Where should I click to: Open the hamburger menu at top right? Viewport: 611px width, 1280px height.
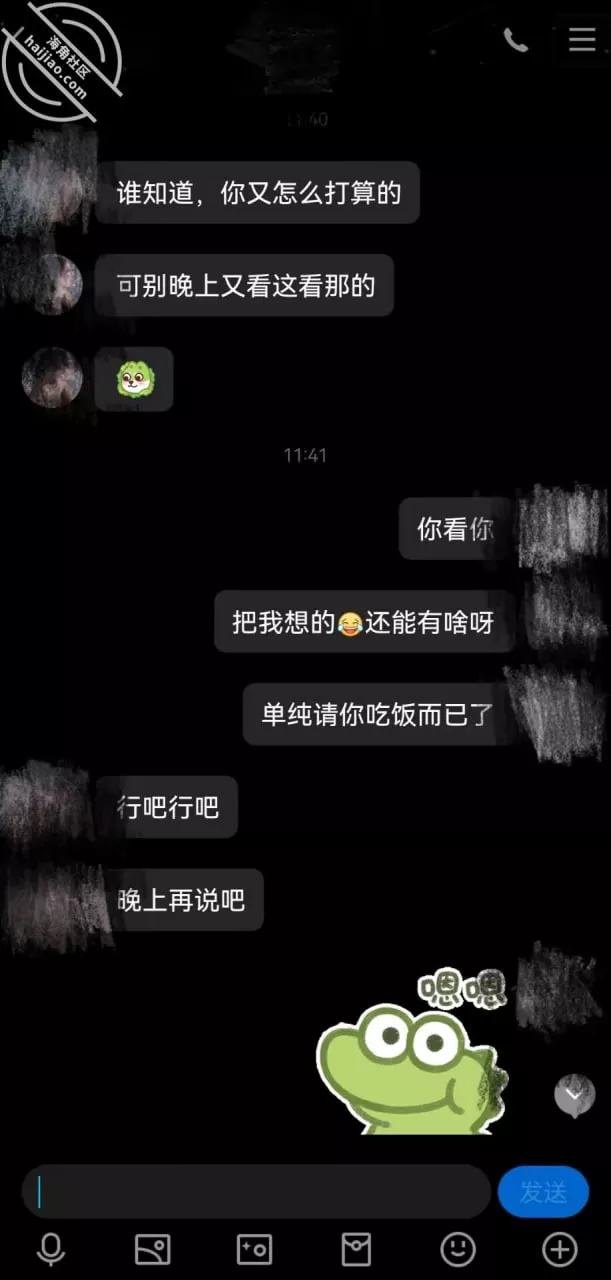coord(582,39)
